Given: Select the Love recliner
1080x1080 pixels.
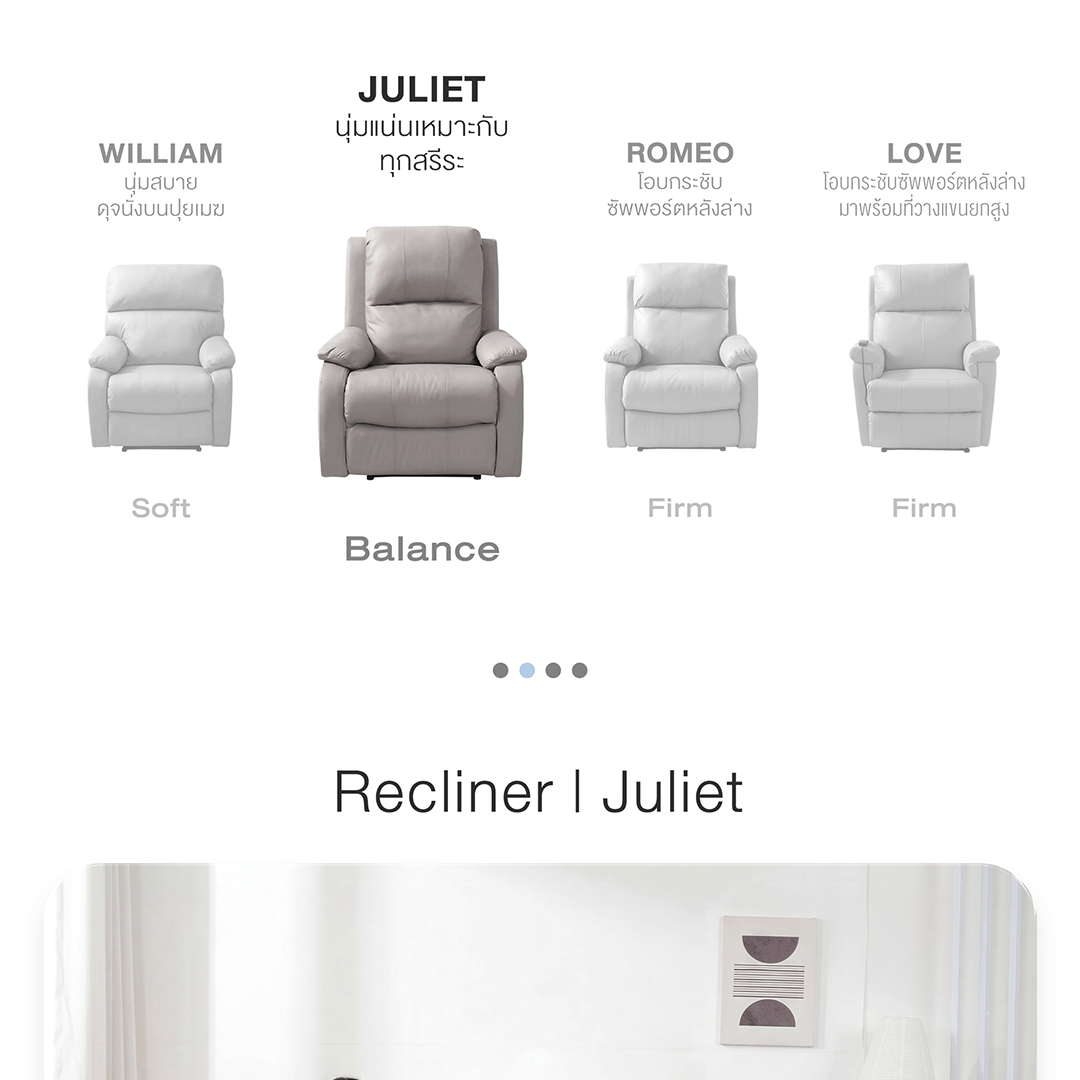Looking at the screenshot, I should [924, 357].
